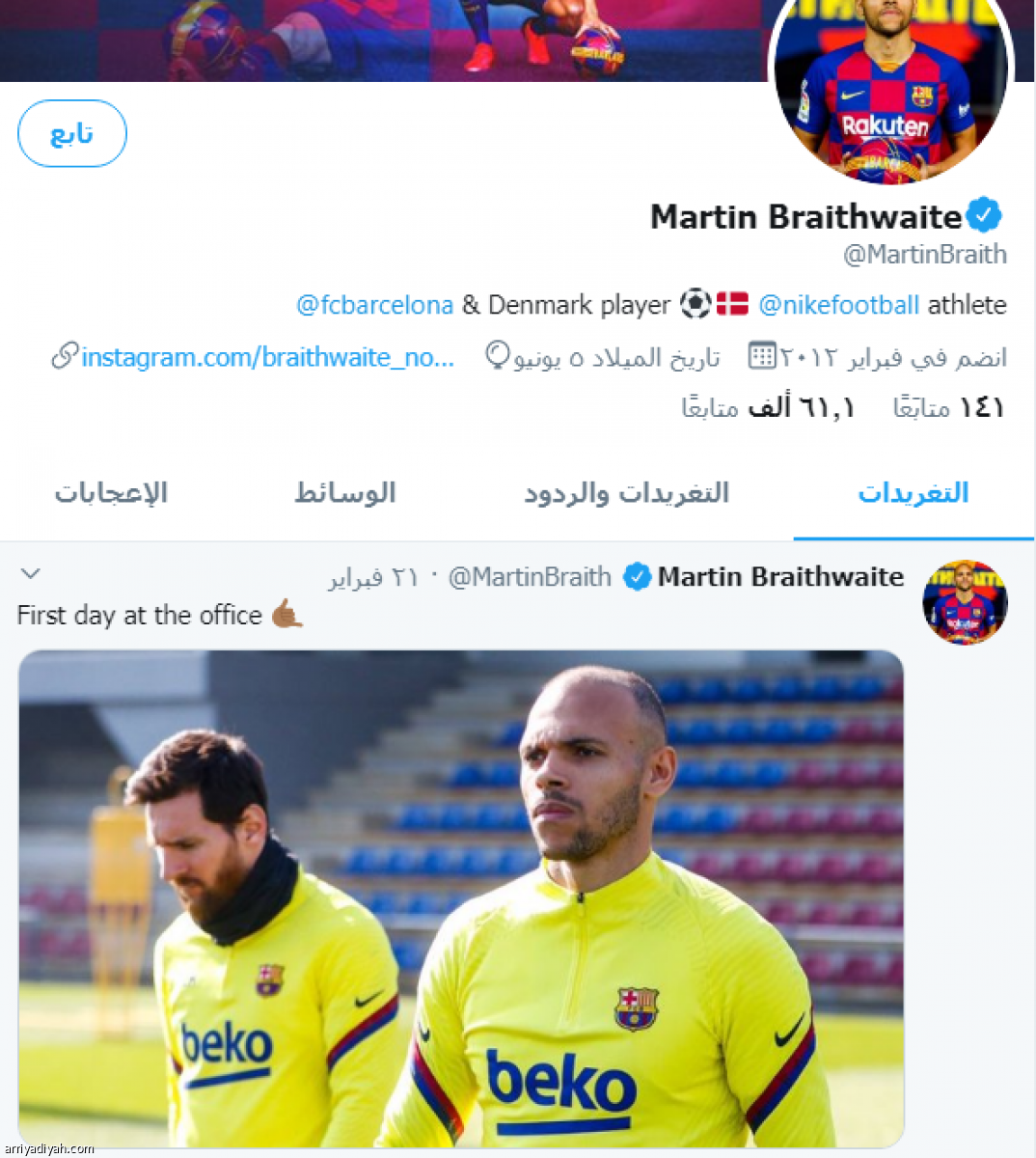Viewport: 1036px width, 1158px height.
Task: Expand the tweet options chevron
Action: click(31, 574)
